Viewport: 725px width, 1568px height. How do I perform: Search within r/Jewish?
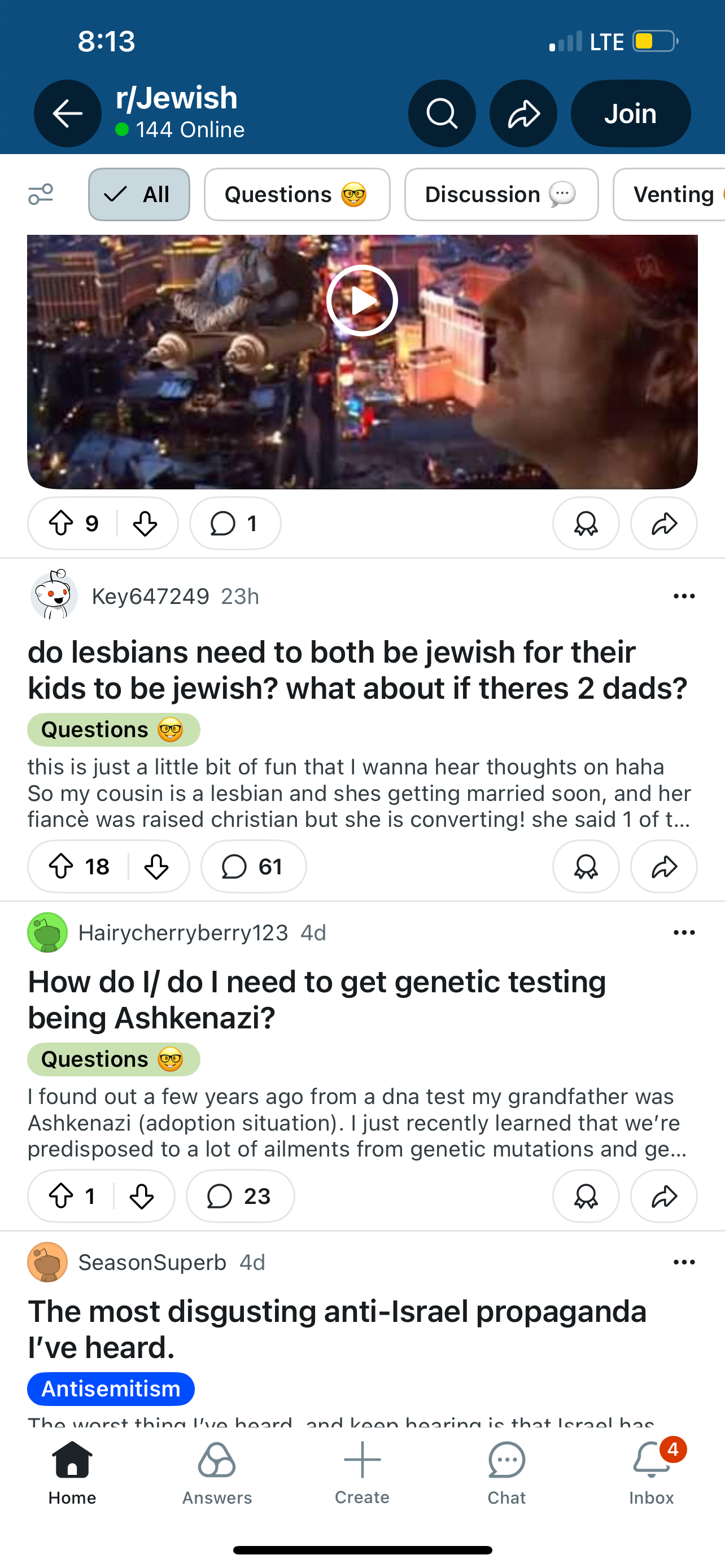(442, 113)
